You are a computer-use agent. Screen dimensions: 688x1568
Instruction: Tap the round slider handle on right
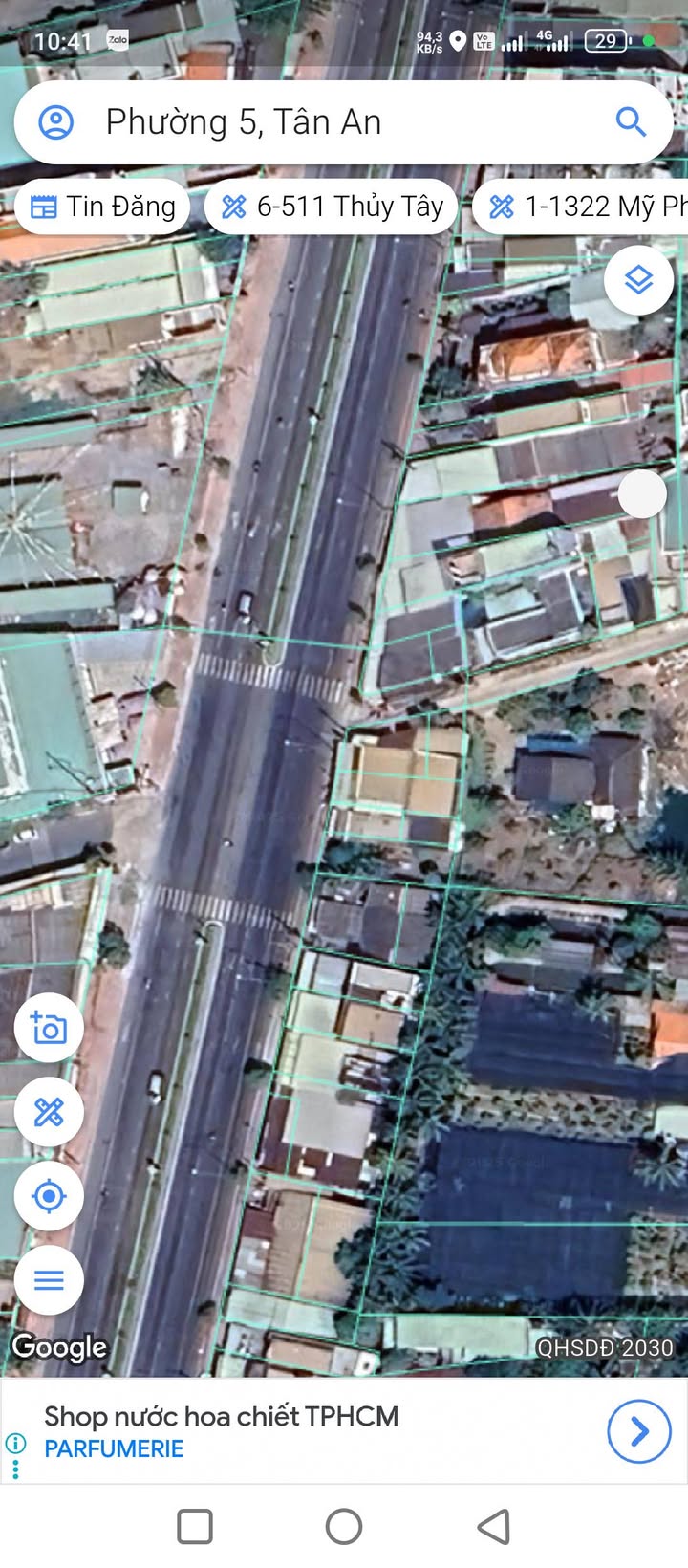pyautogui.click(x=642, y=494)
